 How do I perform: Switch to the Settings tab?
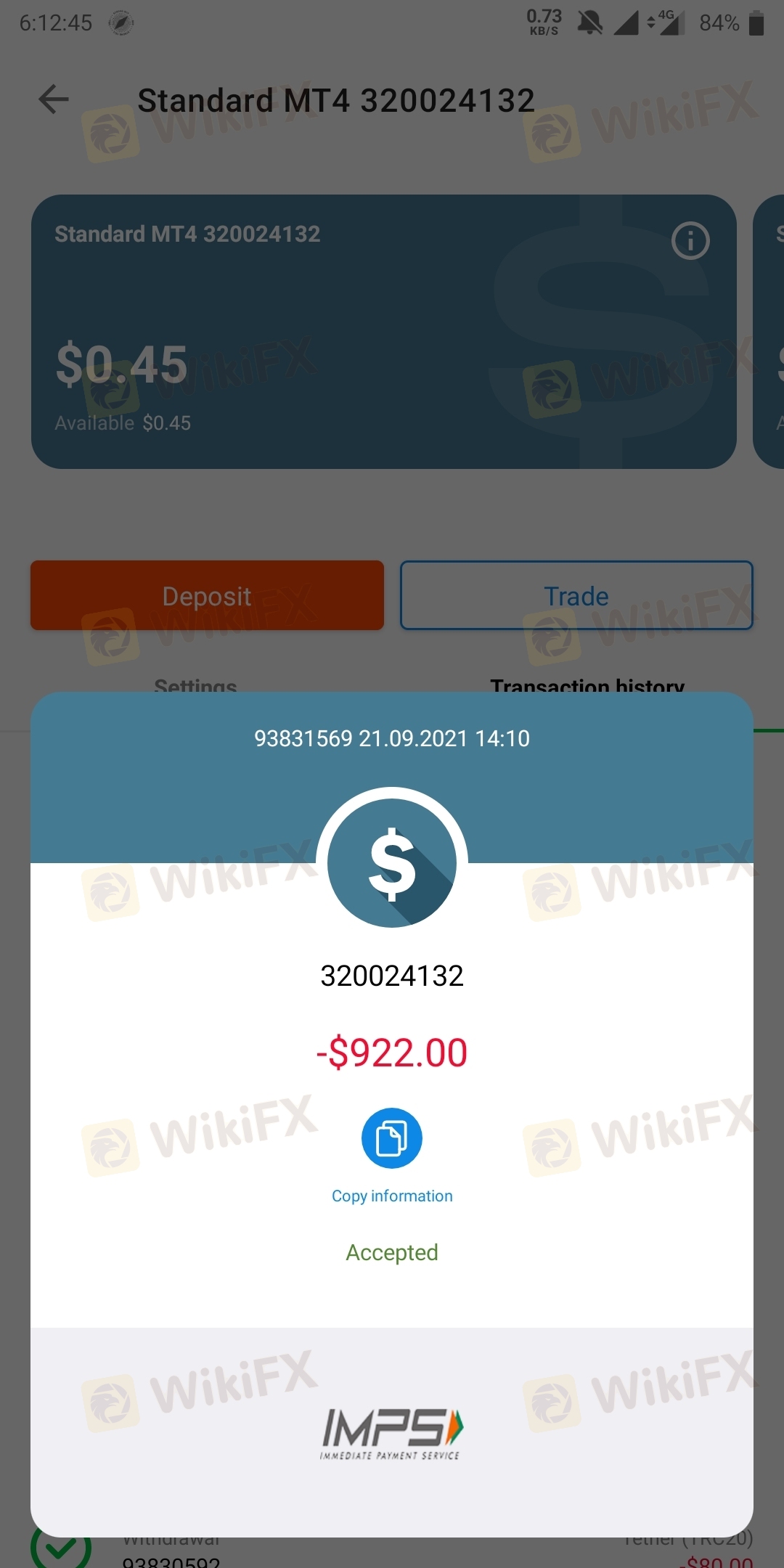[x=195, y=685]
